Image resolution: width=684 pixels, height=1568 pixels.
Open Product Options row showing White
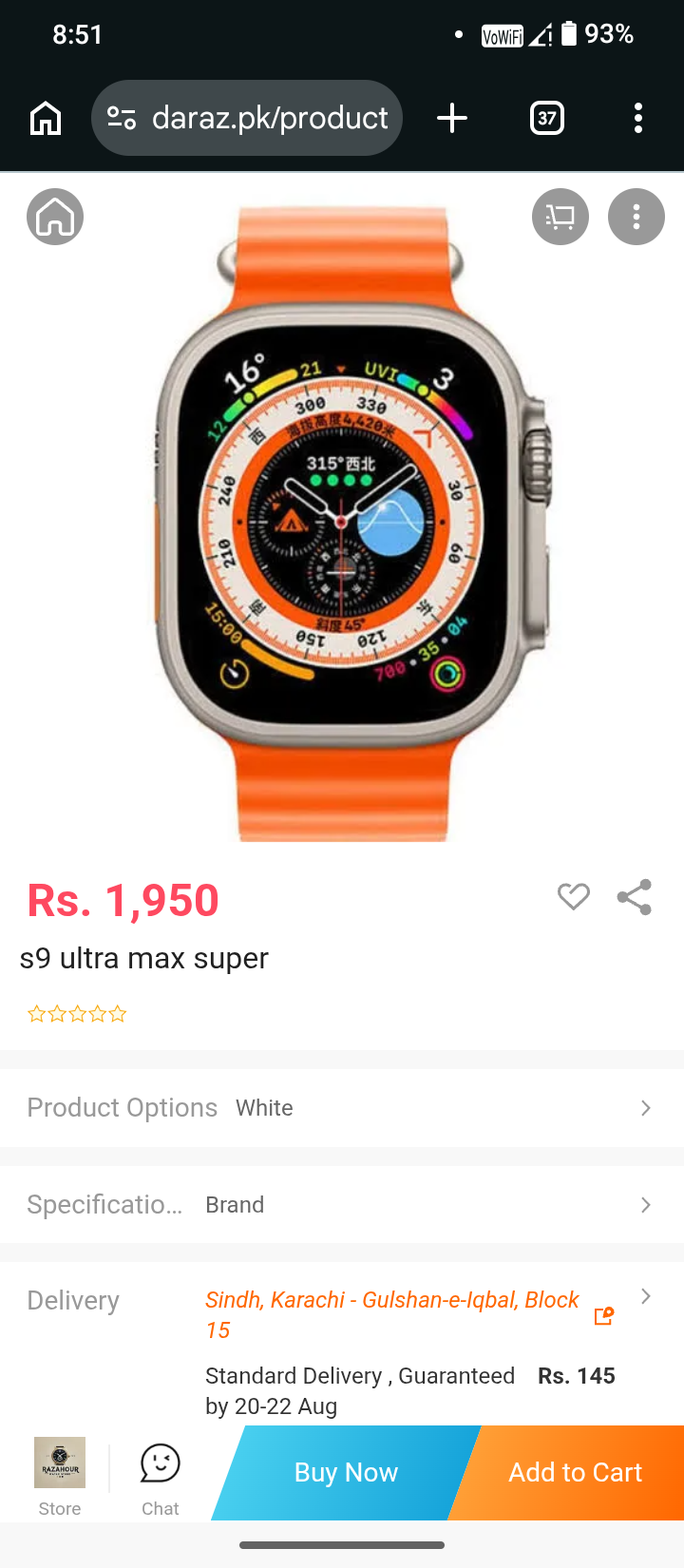point(342,1108)
